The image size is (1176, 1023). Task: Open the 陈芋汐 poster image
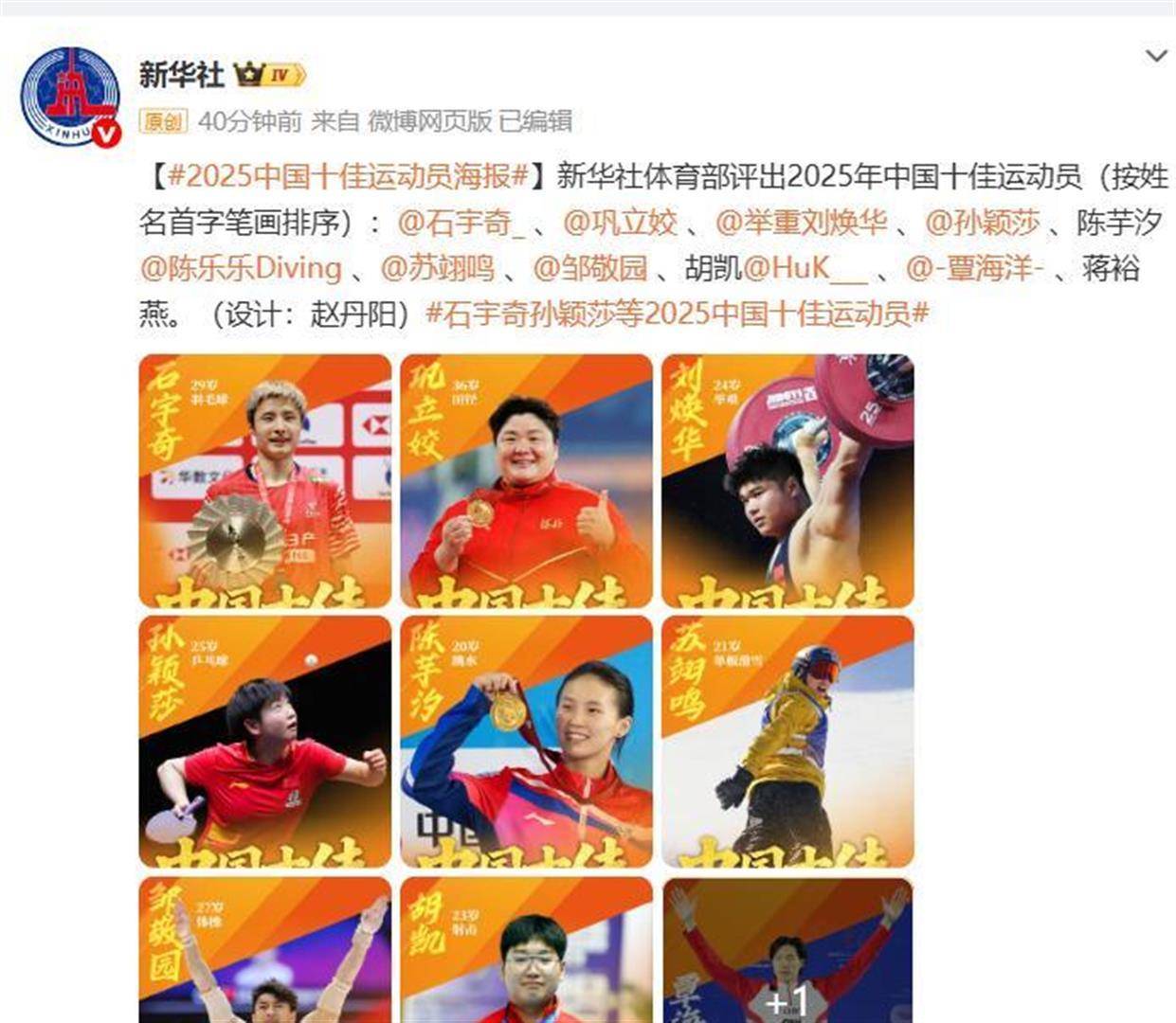[x=526, y=742]
